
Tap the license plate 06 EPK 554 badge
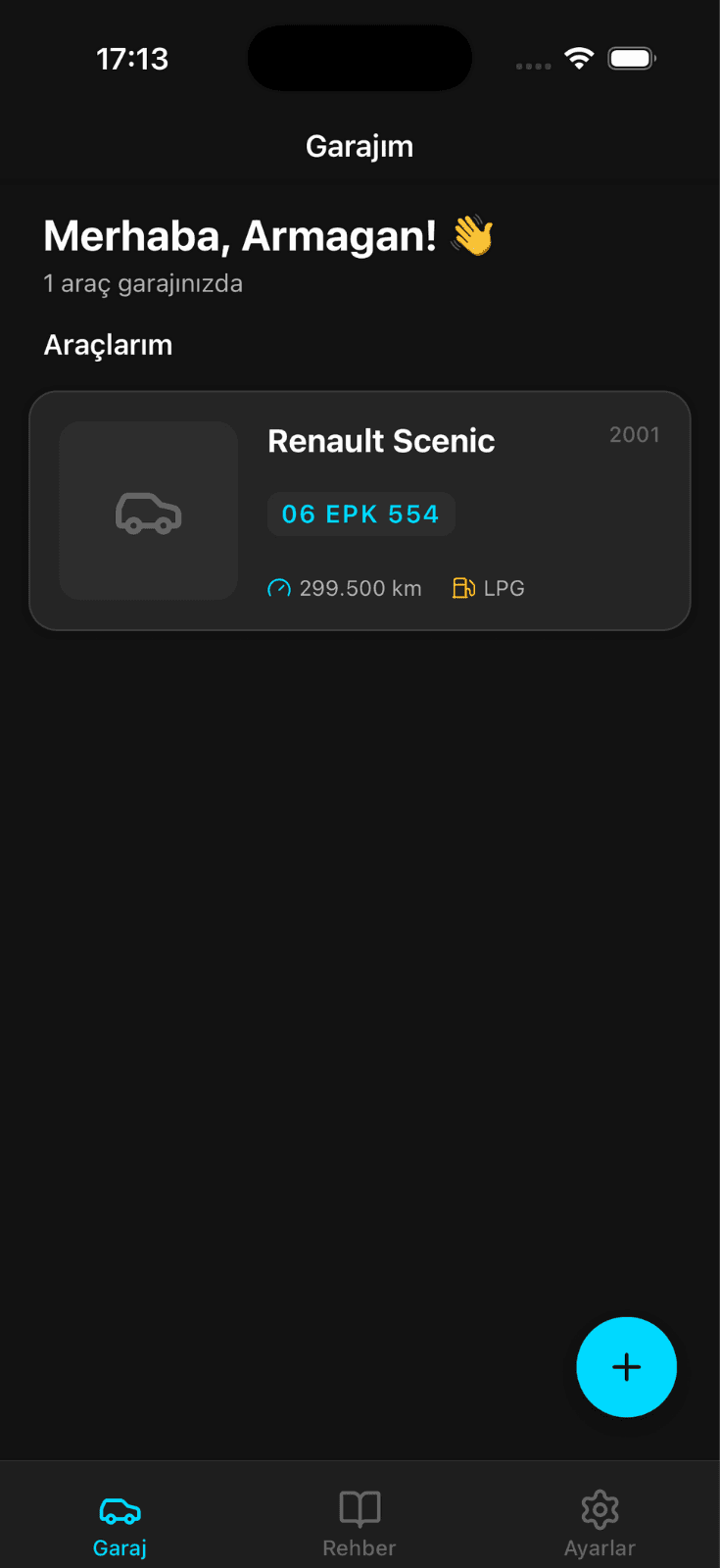point(360,514)
